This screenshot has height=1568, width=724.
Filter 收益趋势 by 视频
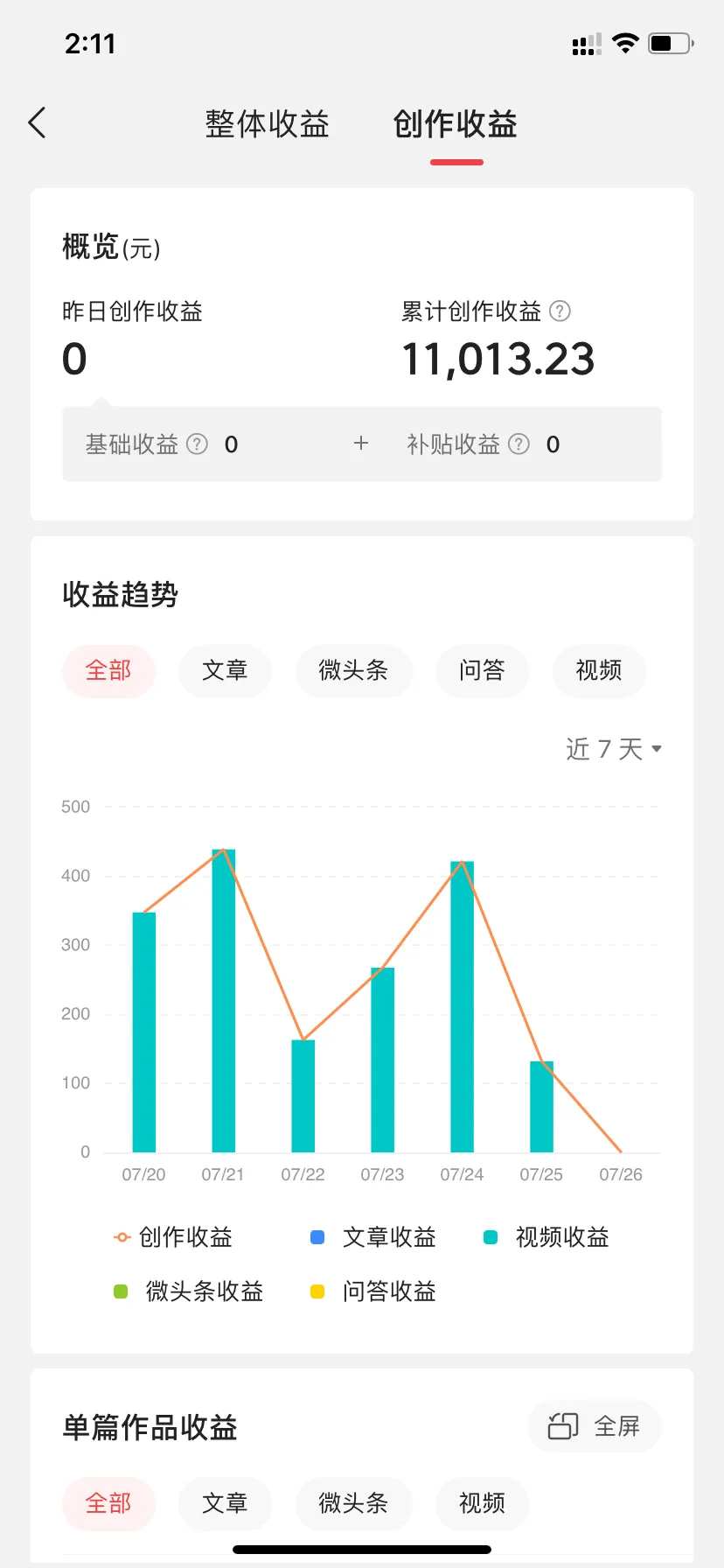[599, 671]
